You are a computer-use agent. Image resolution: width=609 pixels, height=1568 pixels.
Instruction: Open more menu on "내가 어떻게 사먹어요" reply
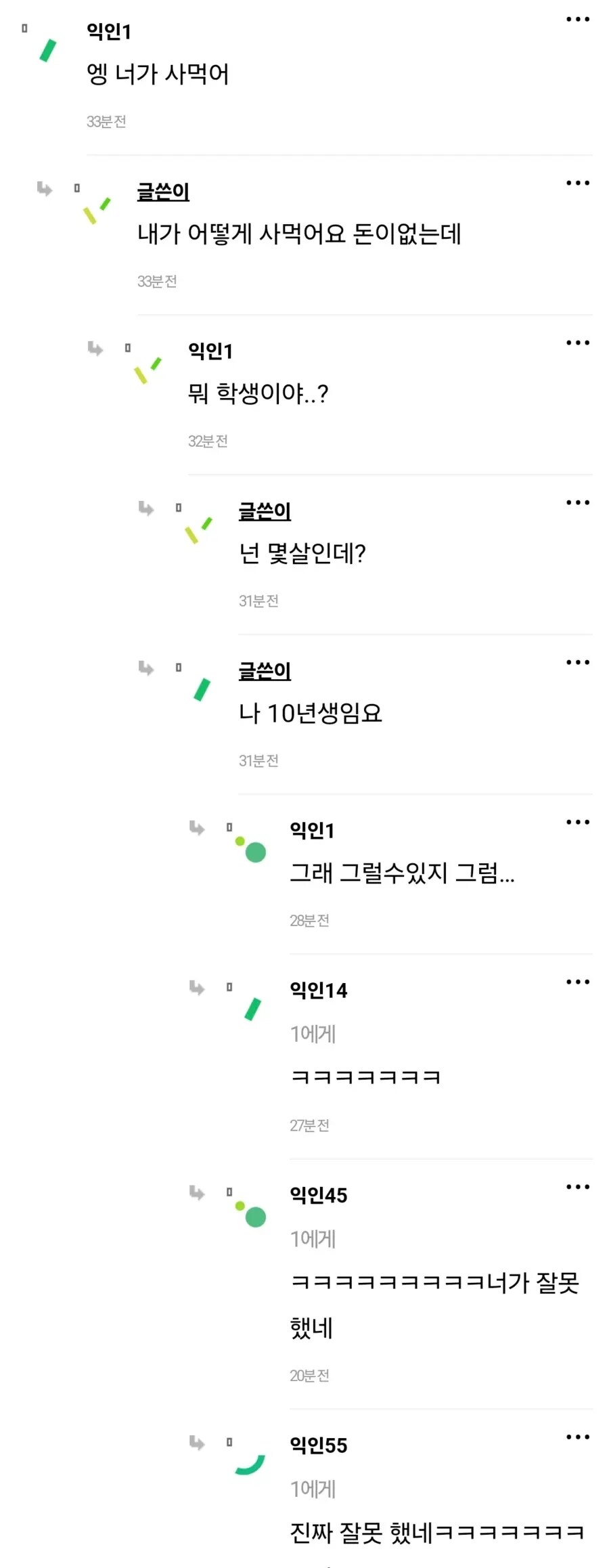577,183
